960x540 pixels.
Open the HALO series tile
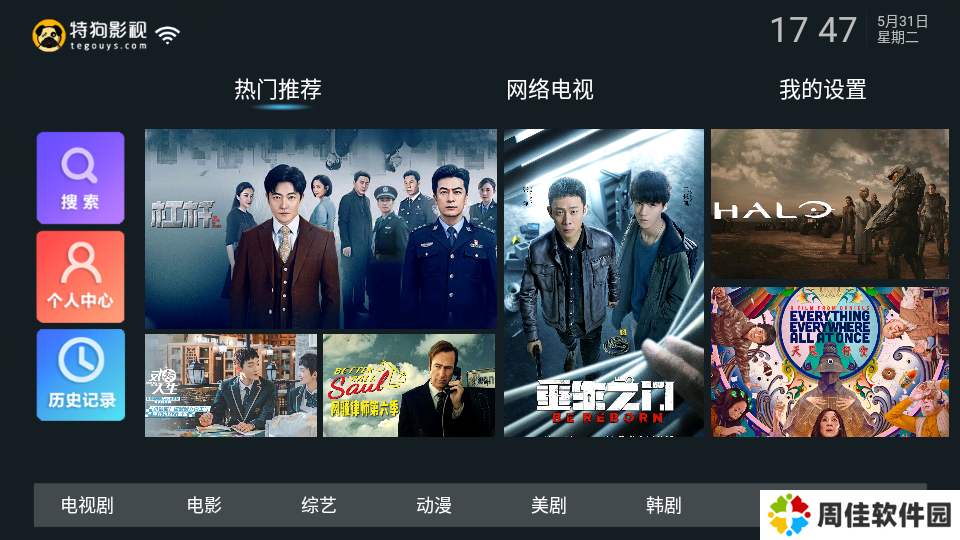(829, 204)
